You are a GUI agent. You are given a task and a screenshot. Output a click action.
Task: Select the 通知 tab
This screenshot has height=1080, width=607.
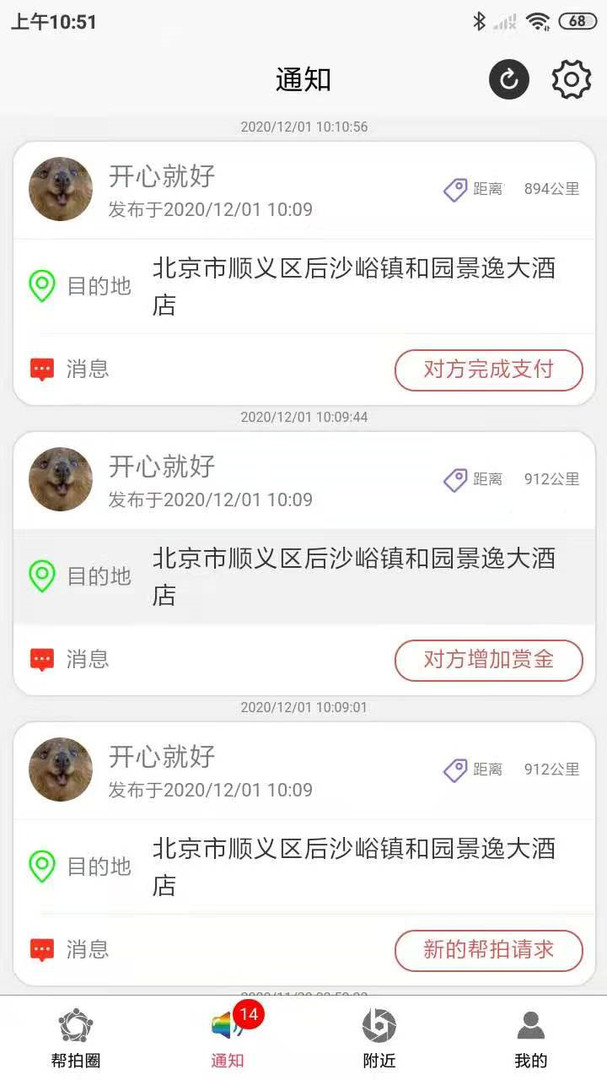(228, 1037)
